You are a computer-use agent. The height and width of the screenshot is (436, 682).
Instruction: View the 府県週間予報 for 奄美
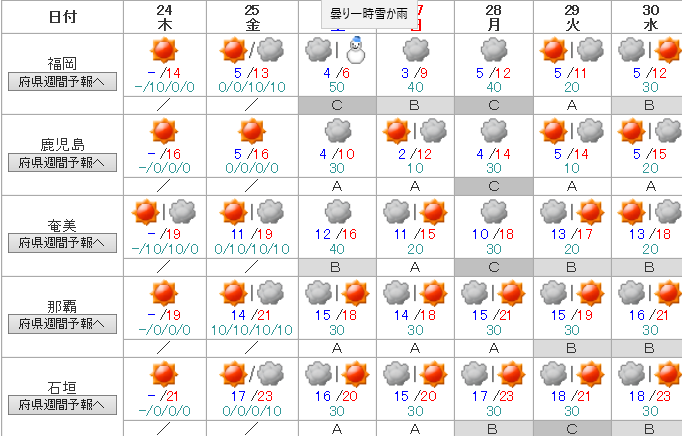point(62,243)
